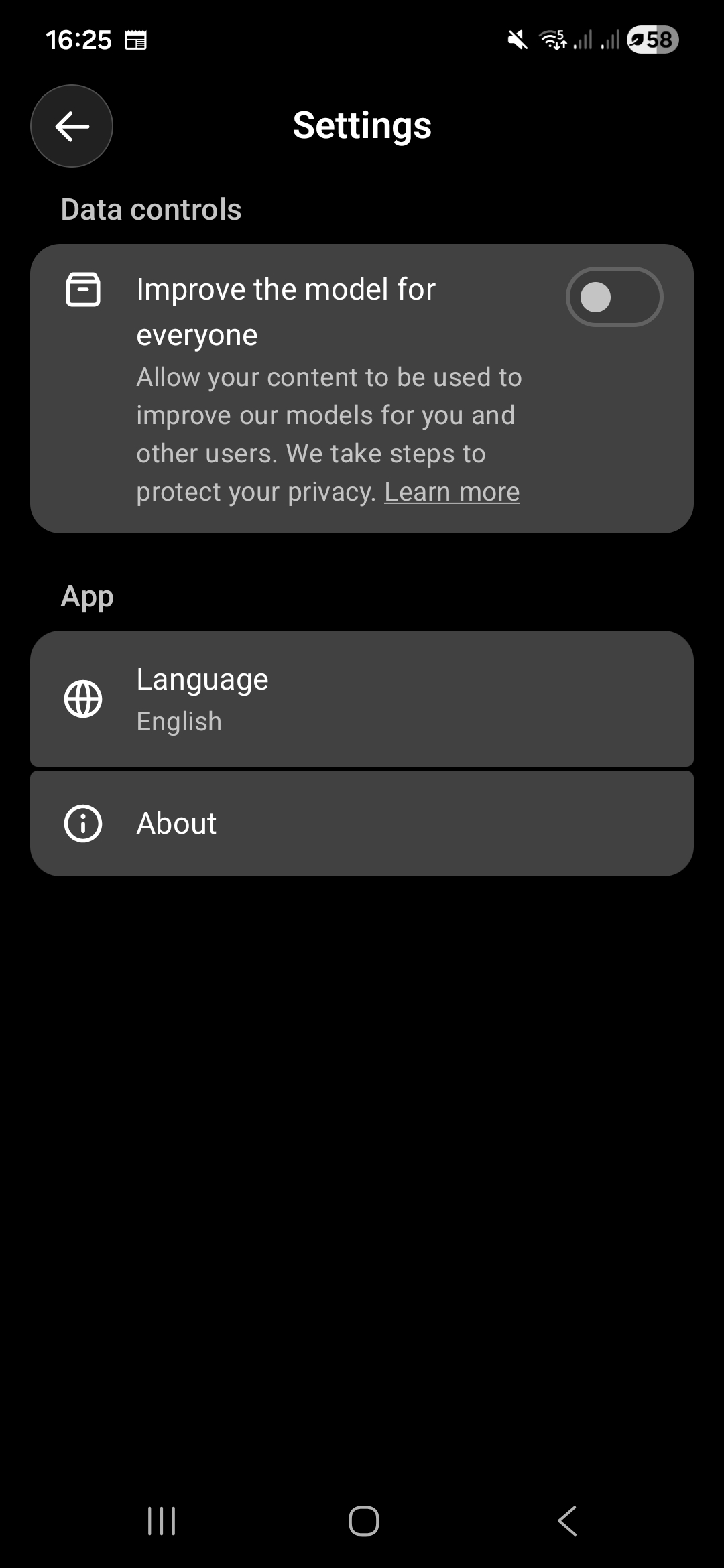
Task: Open the Learn more link
Action: coord(452,493)
